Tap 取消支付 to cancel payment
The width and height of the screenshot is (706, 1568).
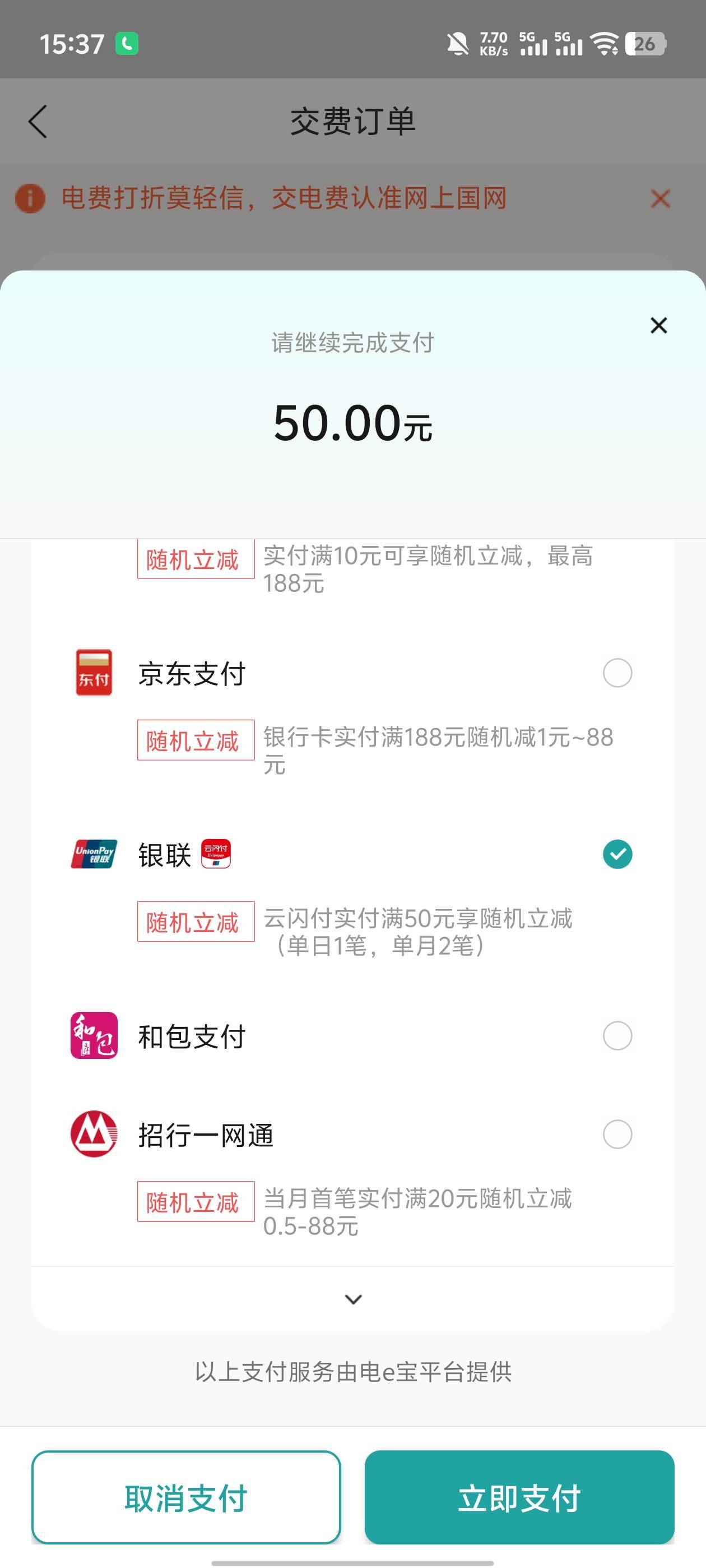click(x=186, y=1497)
